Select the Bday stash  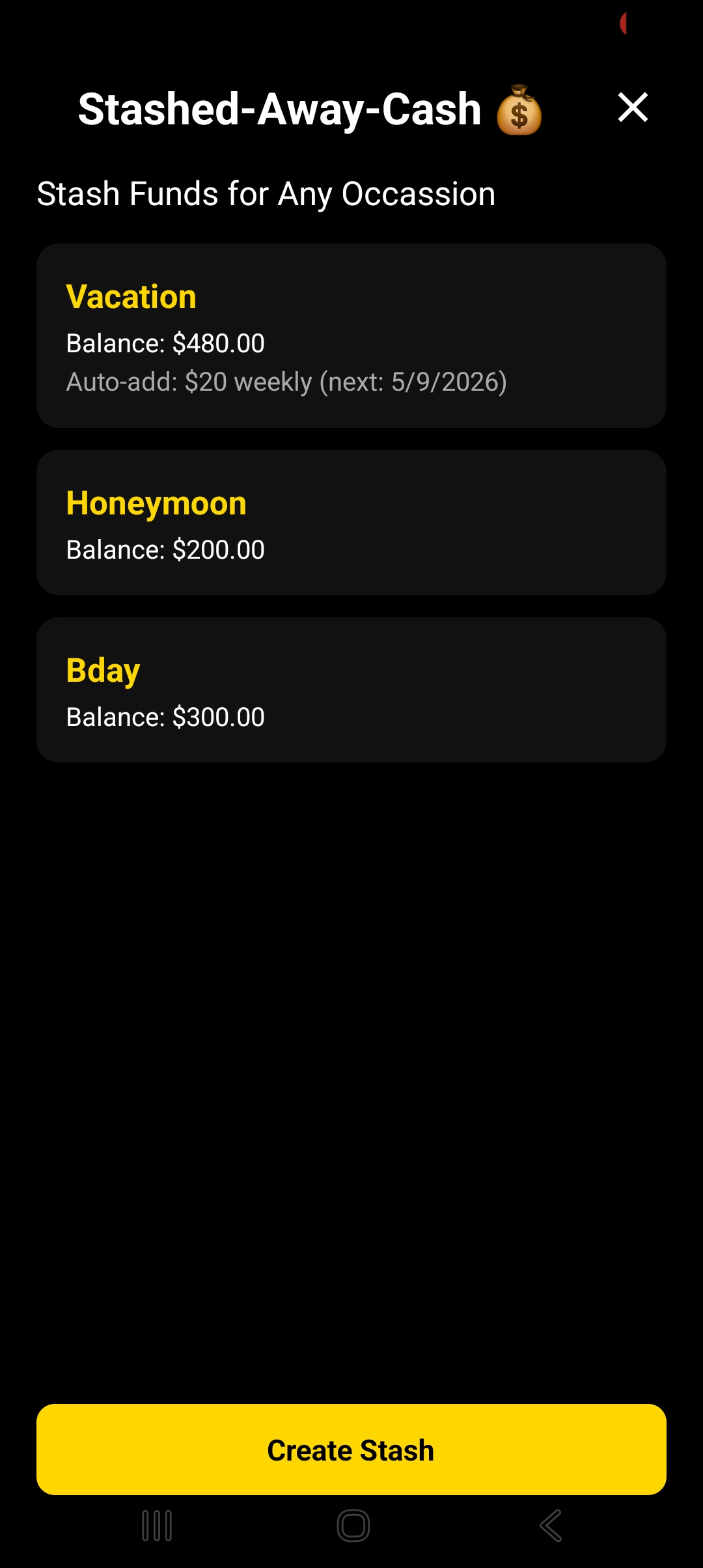[351, 690]
